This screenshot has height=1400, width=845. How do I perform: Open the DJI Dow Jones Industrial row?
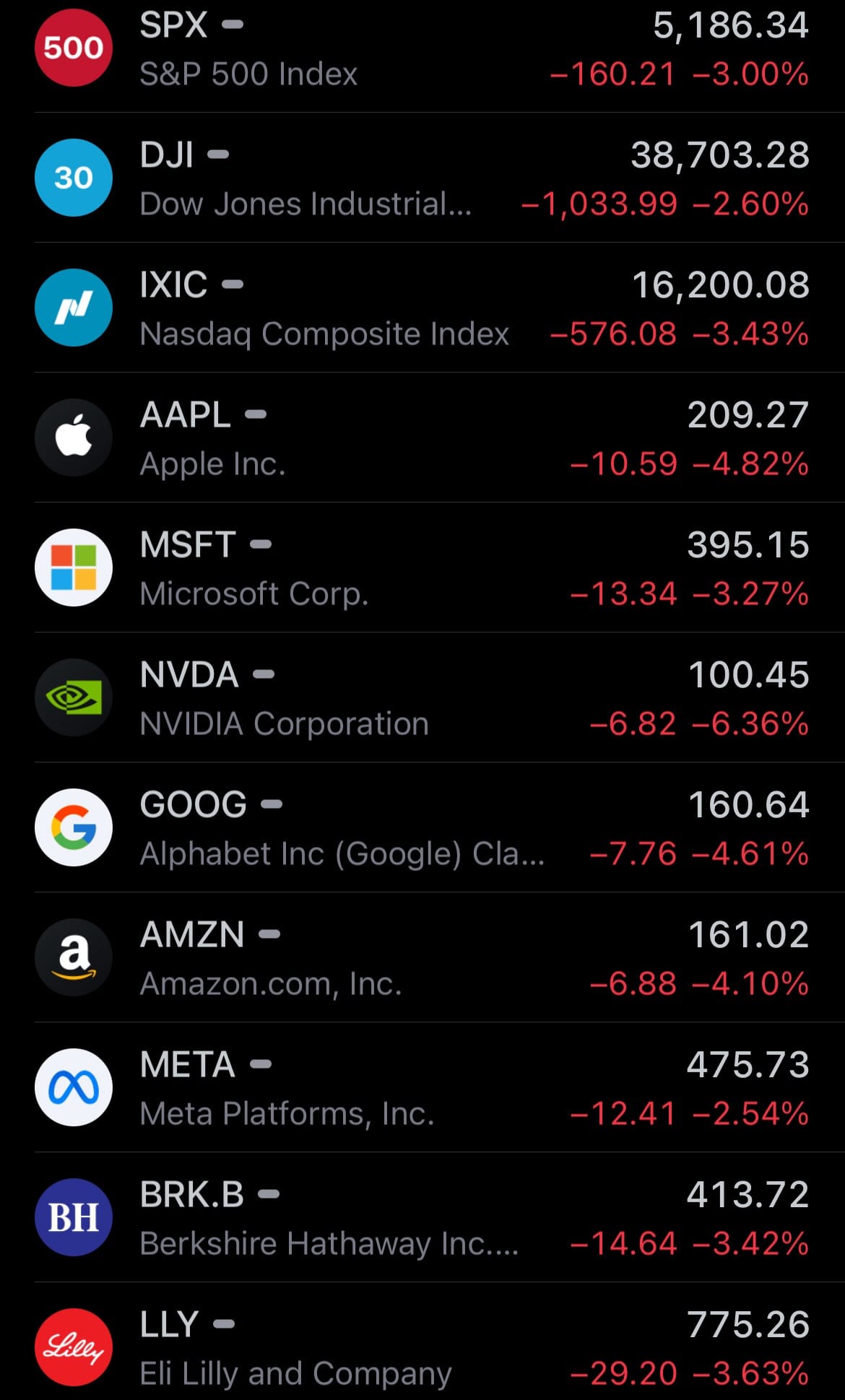(x=422, y=178)
